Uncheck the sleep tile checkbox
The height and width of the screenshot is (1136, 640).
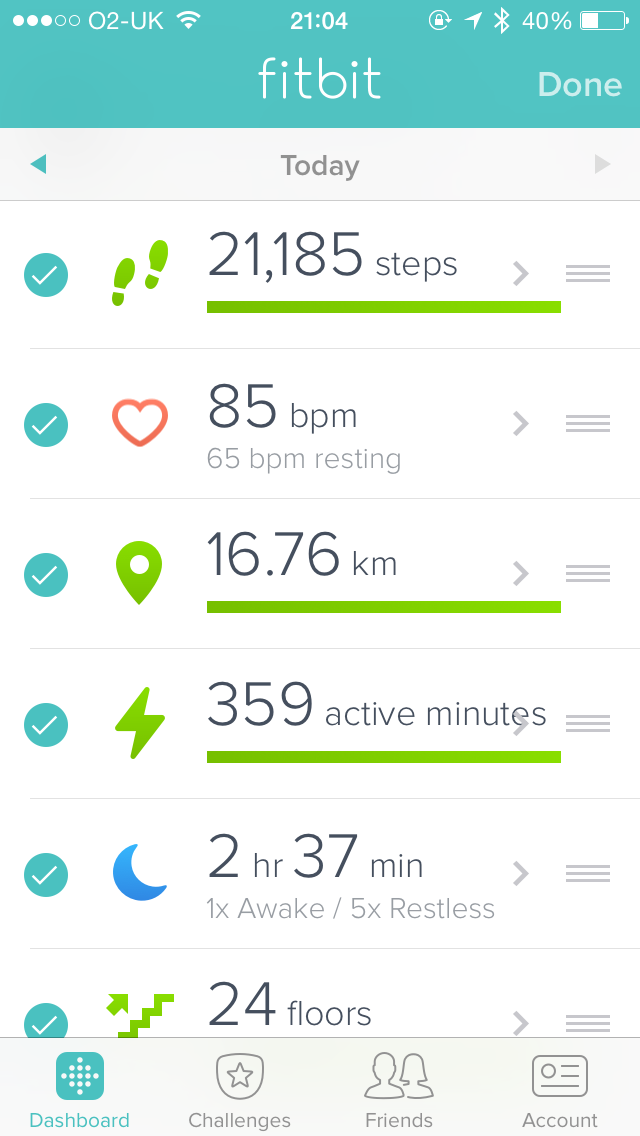pos(46,874)
